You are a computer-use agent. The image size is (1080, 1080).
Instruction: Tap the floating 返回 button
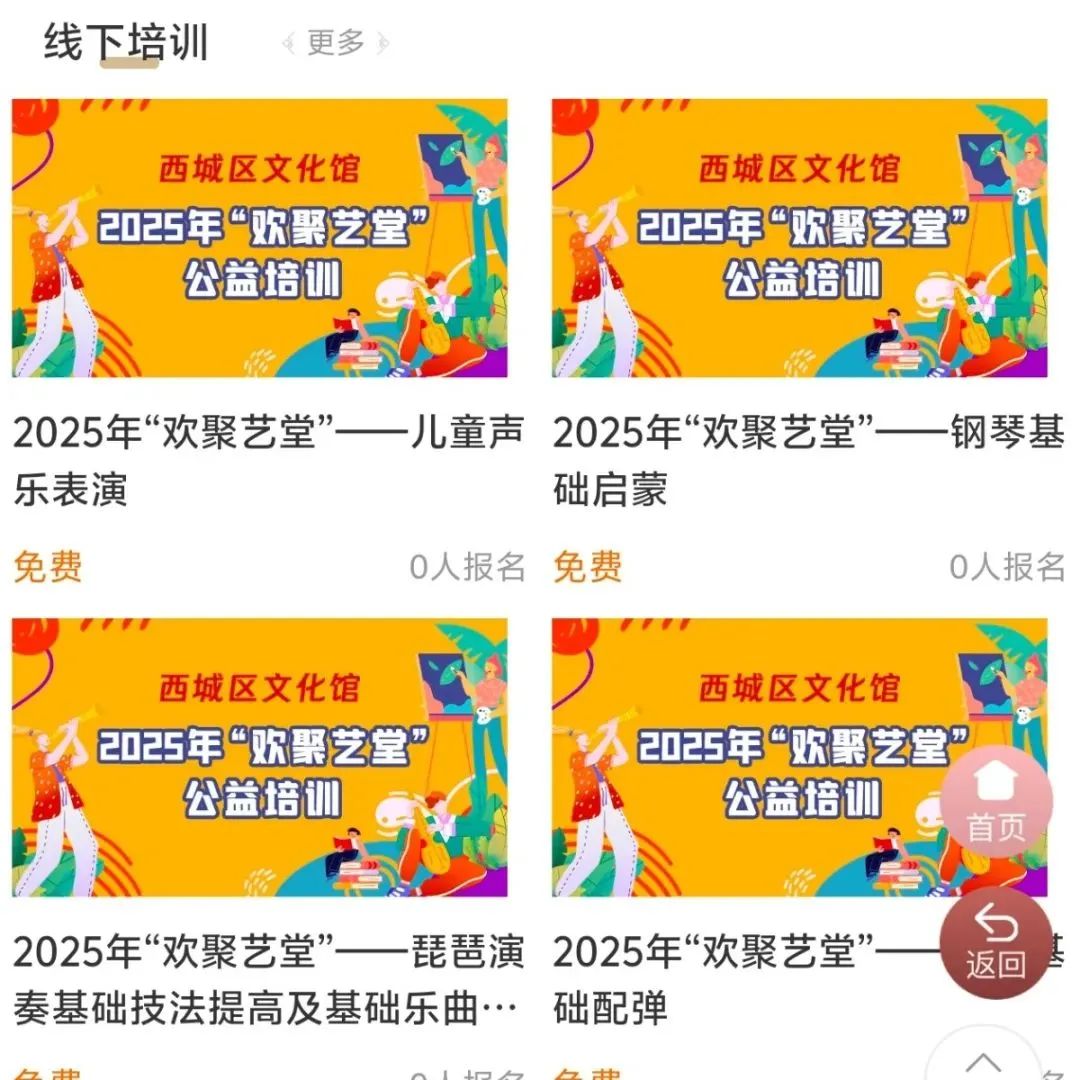coord(996,943)
